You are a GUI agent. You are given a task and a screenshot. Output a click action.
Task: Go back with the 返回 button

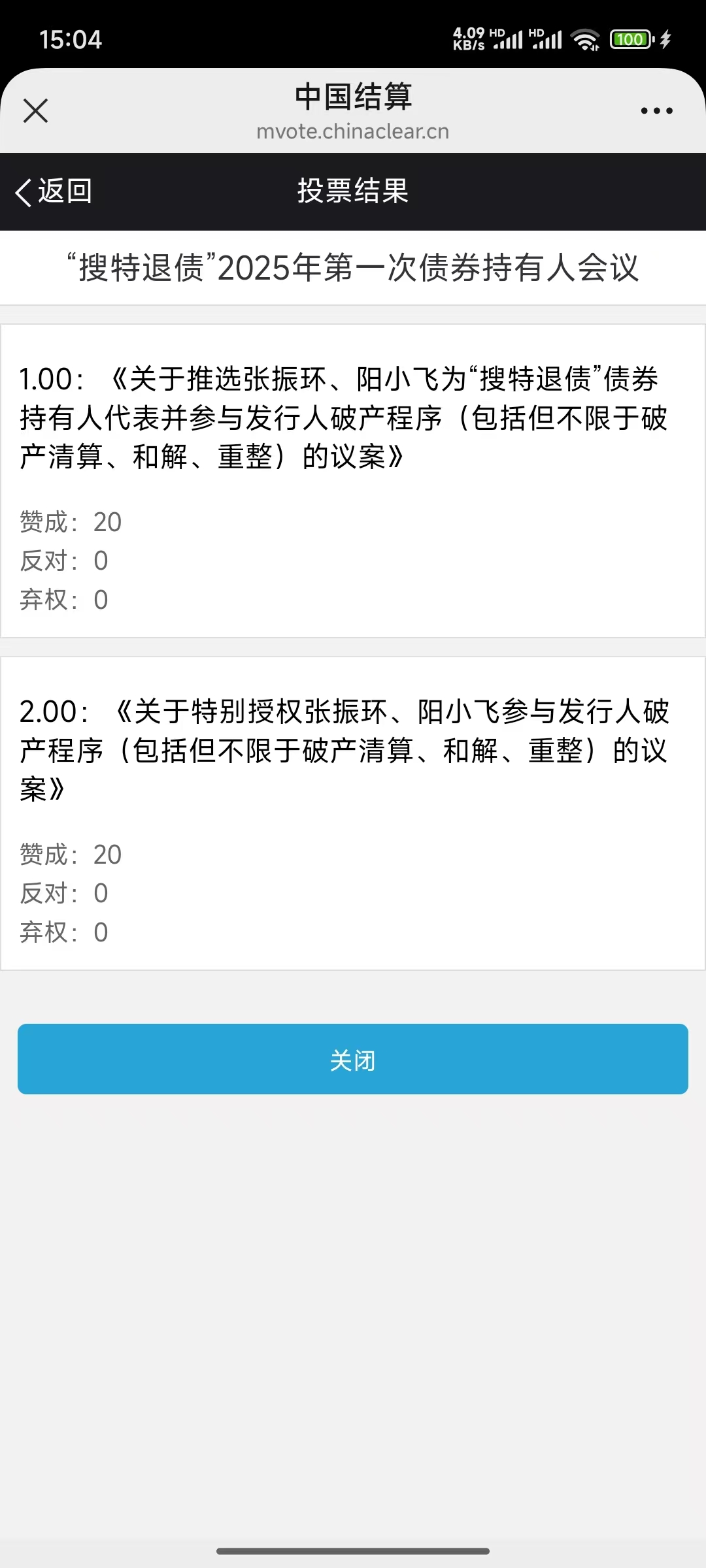pos(54,191)
